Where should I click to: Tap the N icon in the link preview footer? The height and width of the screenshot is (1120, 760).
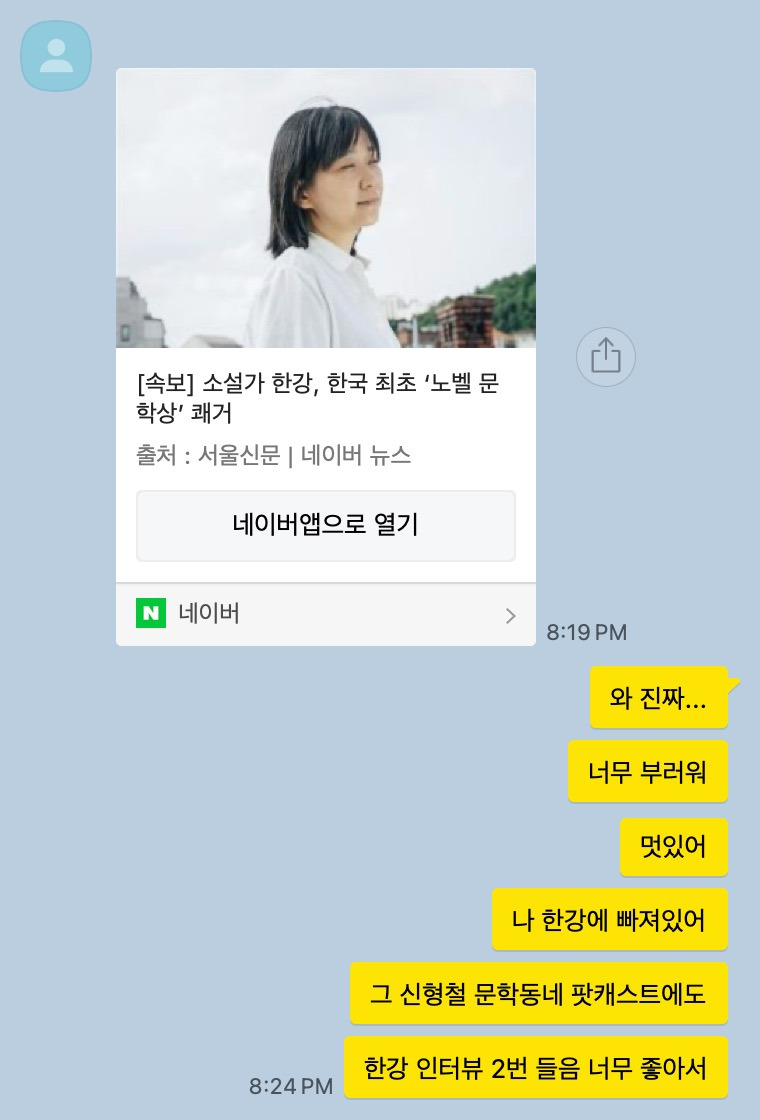pyautogui.click(x=150, y=614)
